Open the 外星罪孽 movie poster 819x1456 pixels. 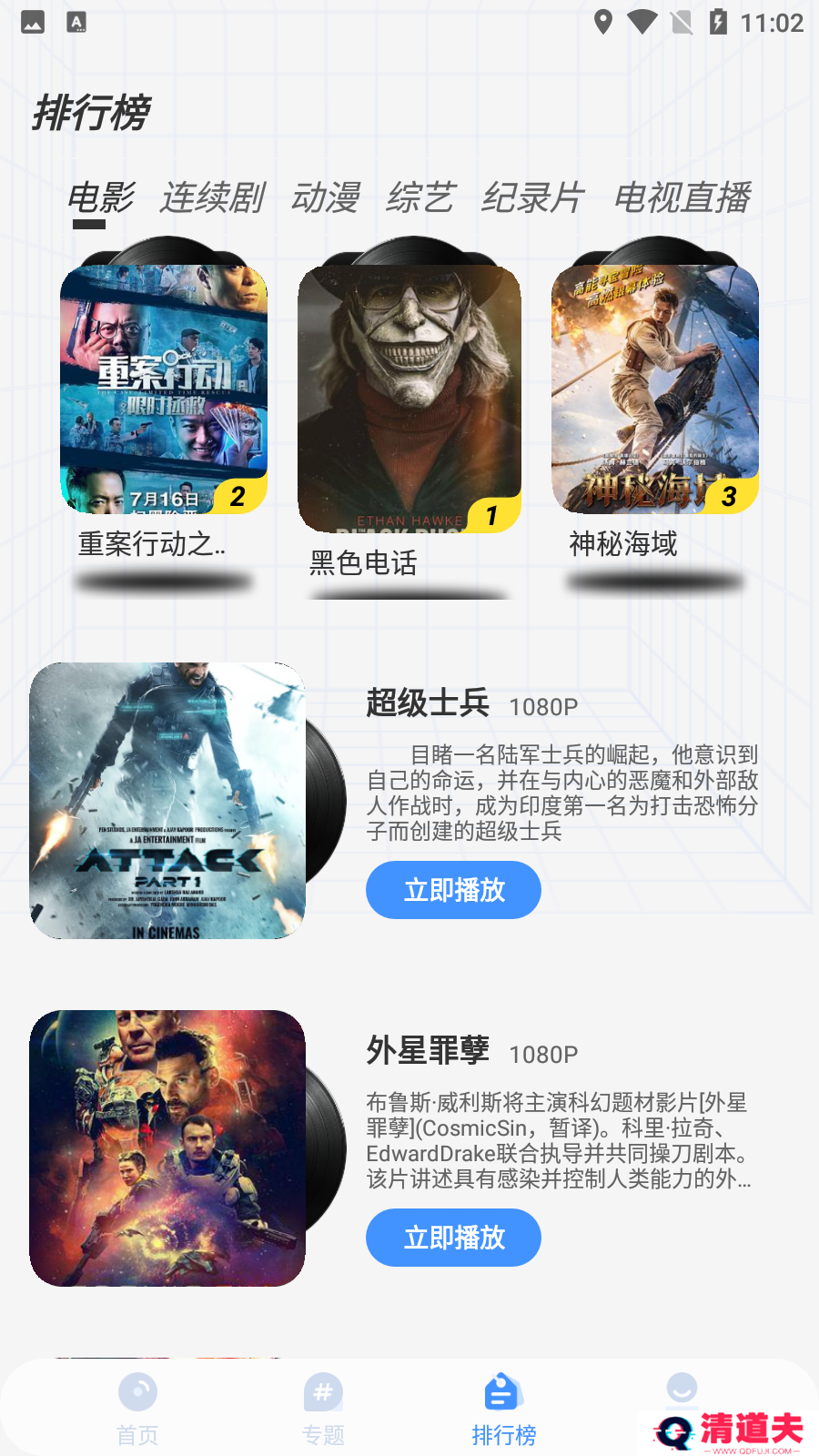(x=167, y=1148)
